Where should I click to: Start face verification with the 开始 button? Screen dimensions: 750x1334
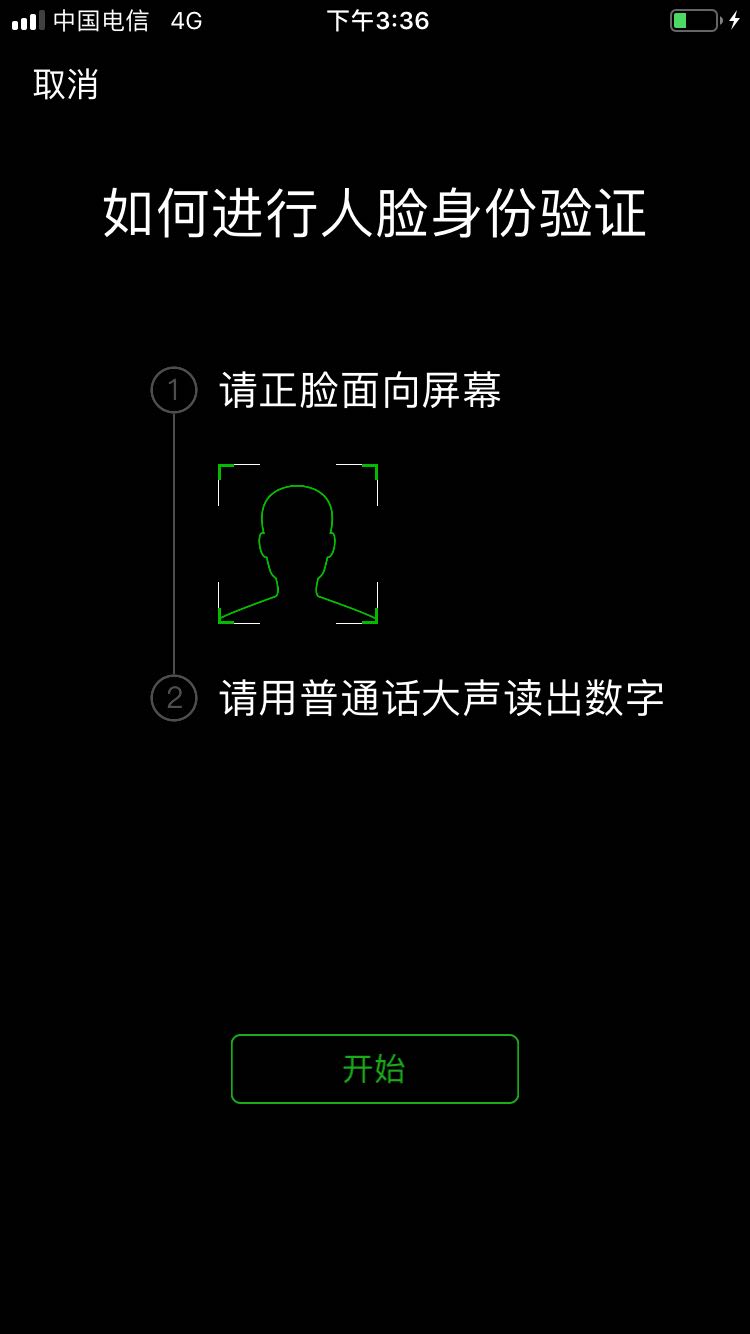(x=374, y=1069)
